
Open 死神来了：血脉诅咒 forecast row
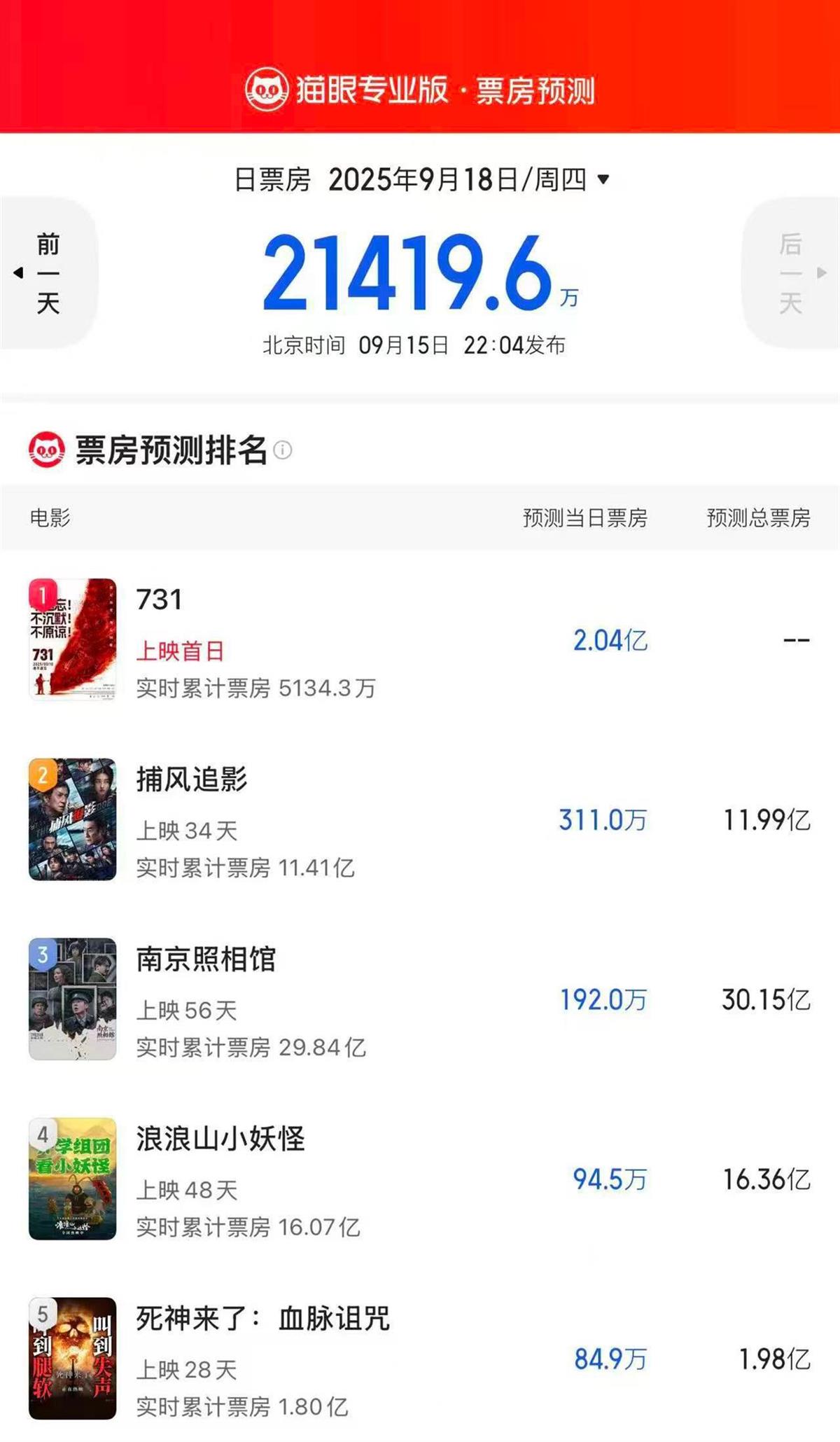420,1359
